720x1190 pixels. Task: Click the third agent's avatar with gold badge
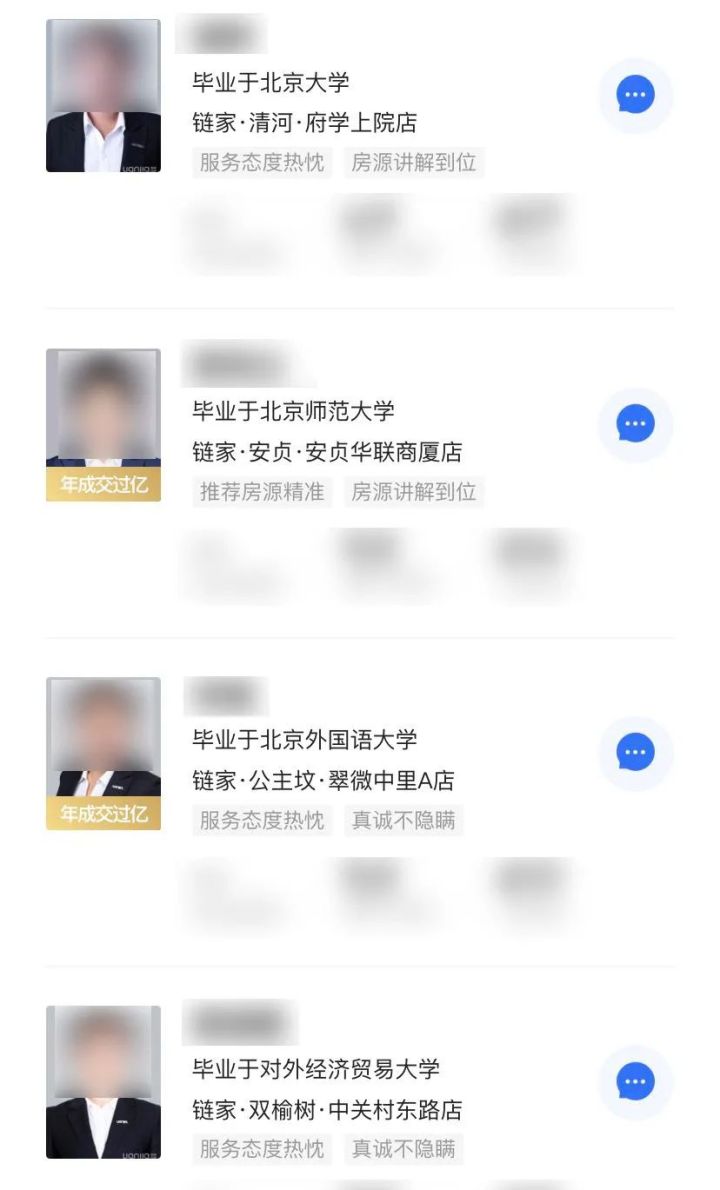click(102, 753)
